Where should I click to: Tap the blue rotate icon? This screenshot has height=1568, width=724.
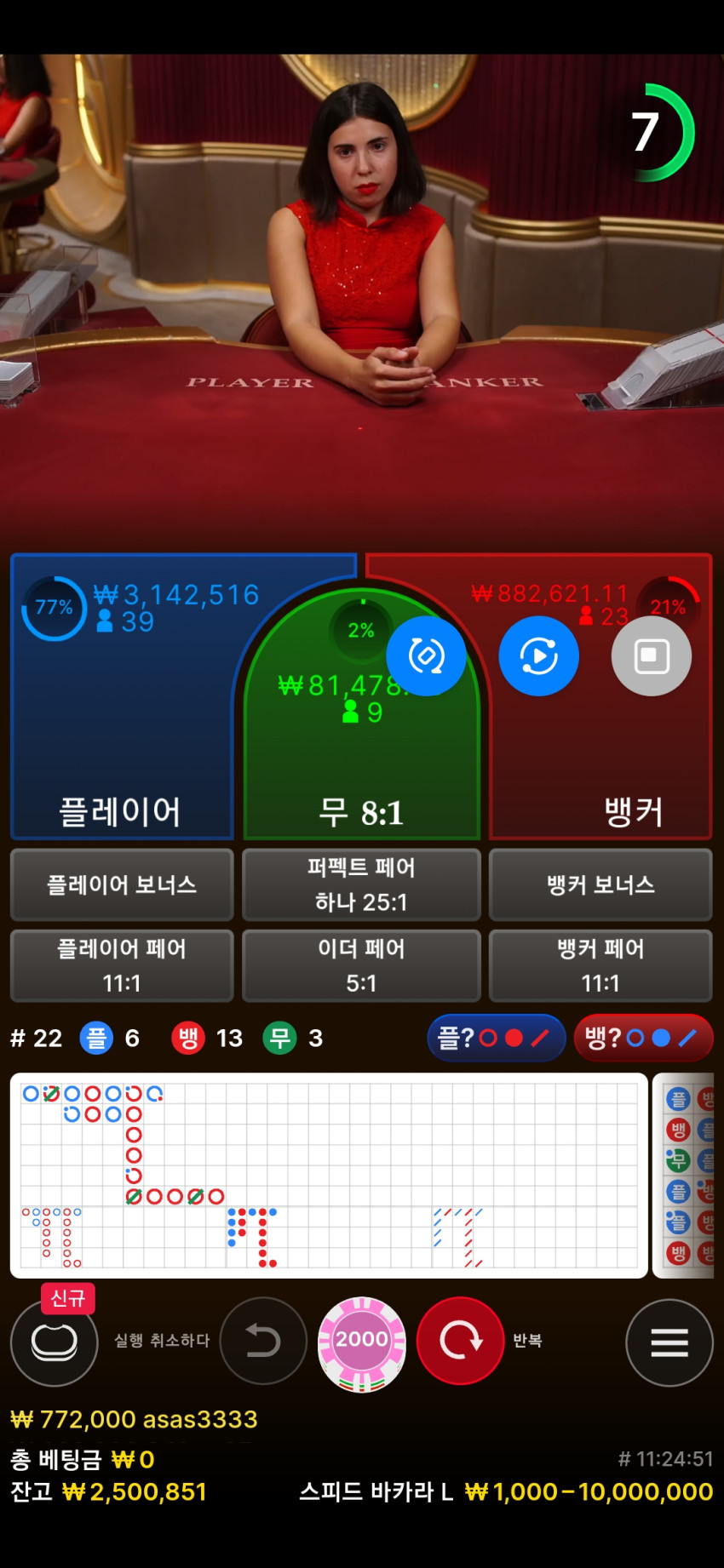(426, 656)
